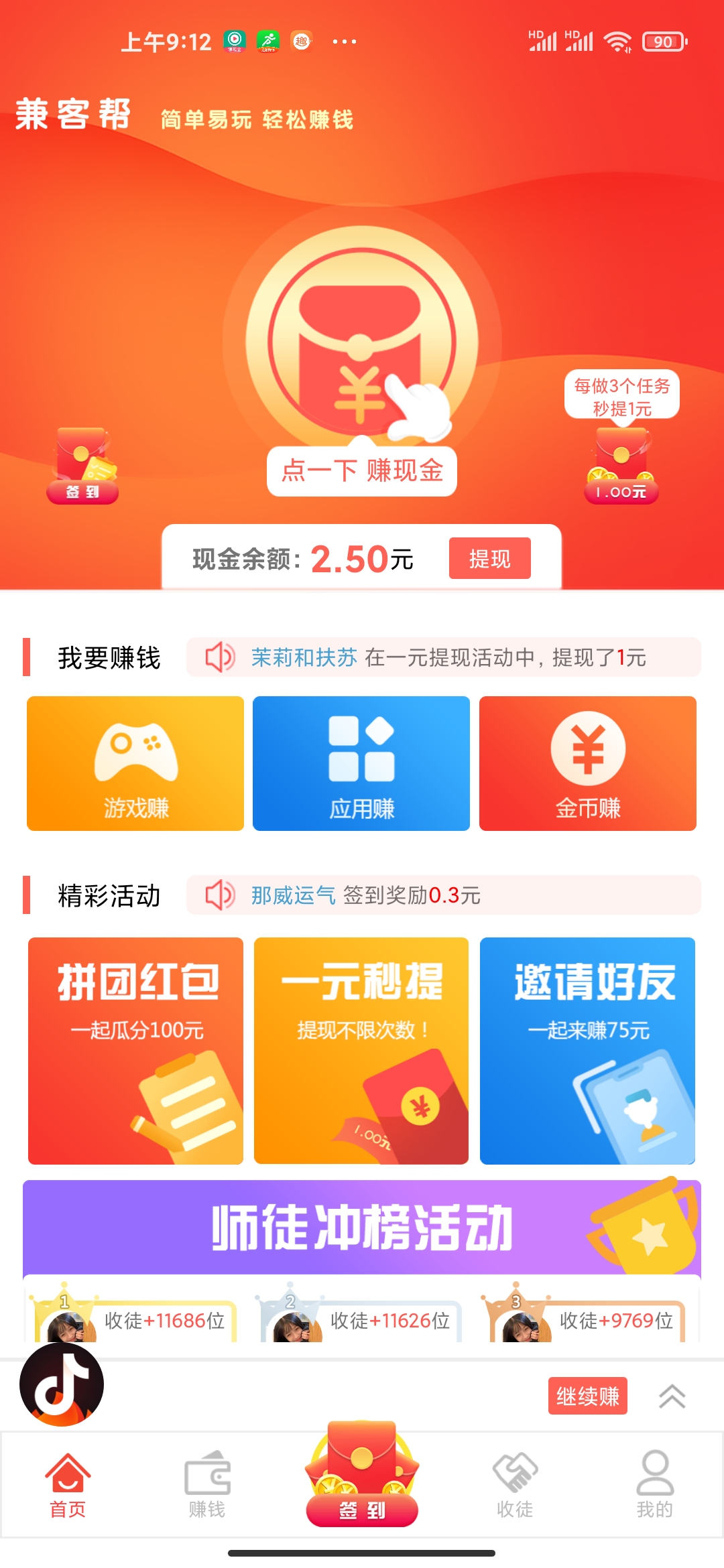Open the Douyin floating icon
This screenshot has height=1568, width=724.
tap(62, 1384)
